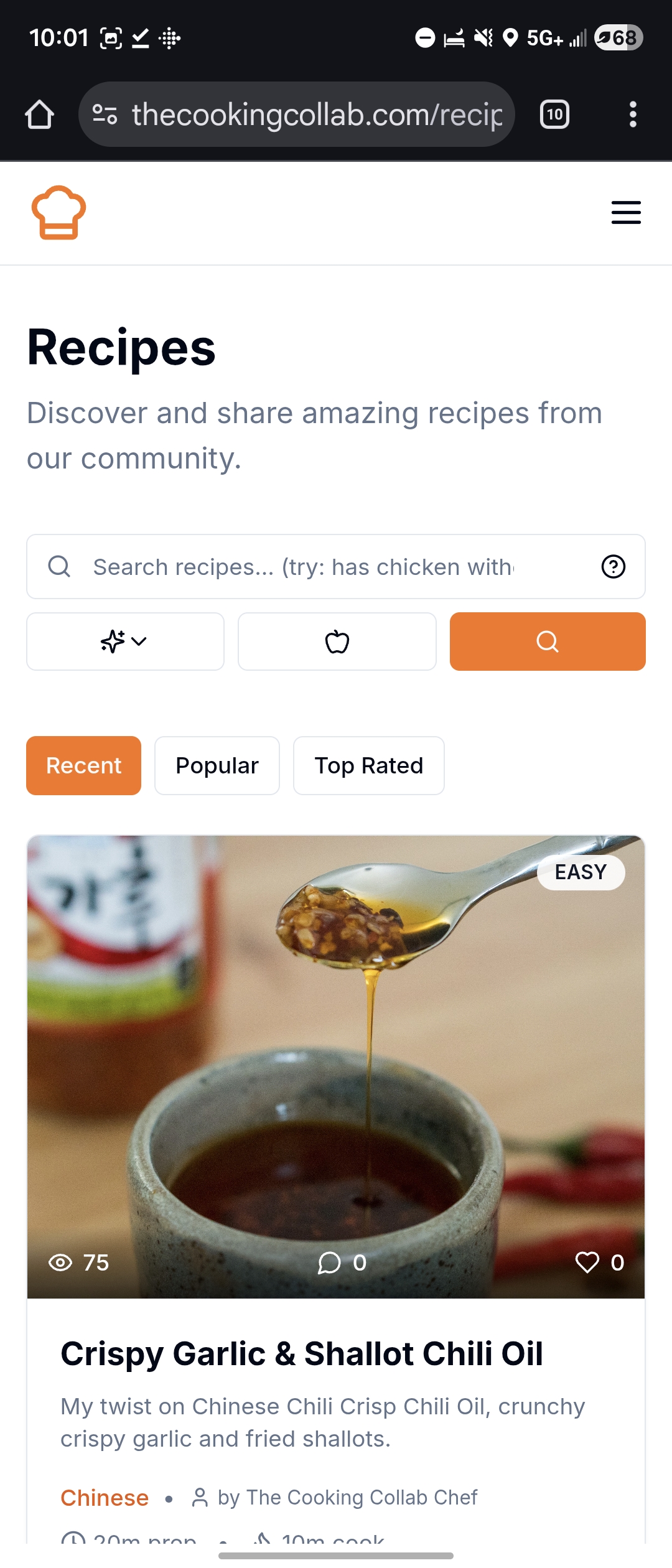Browse the Chinese cuisine category
This screenshot has width=672, height=1568.
(104, 1497)
